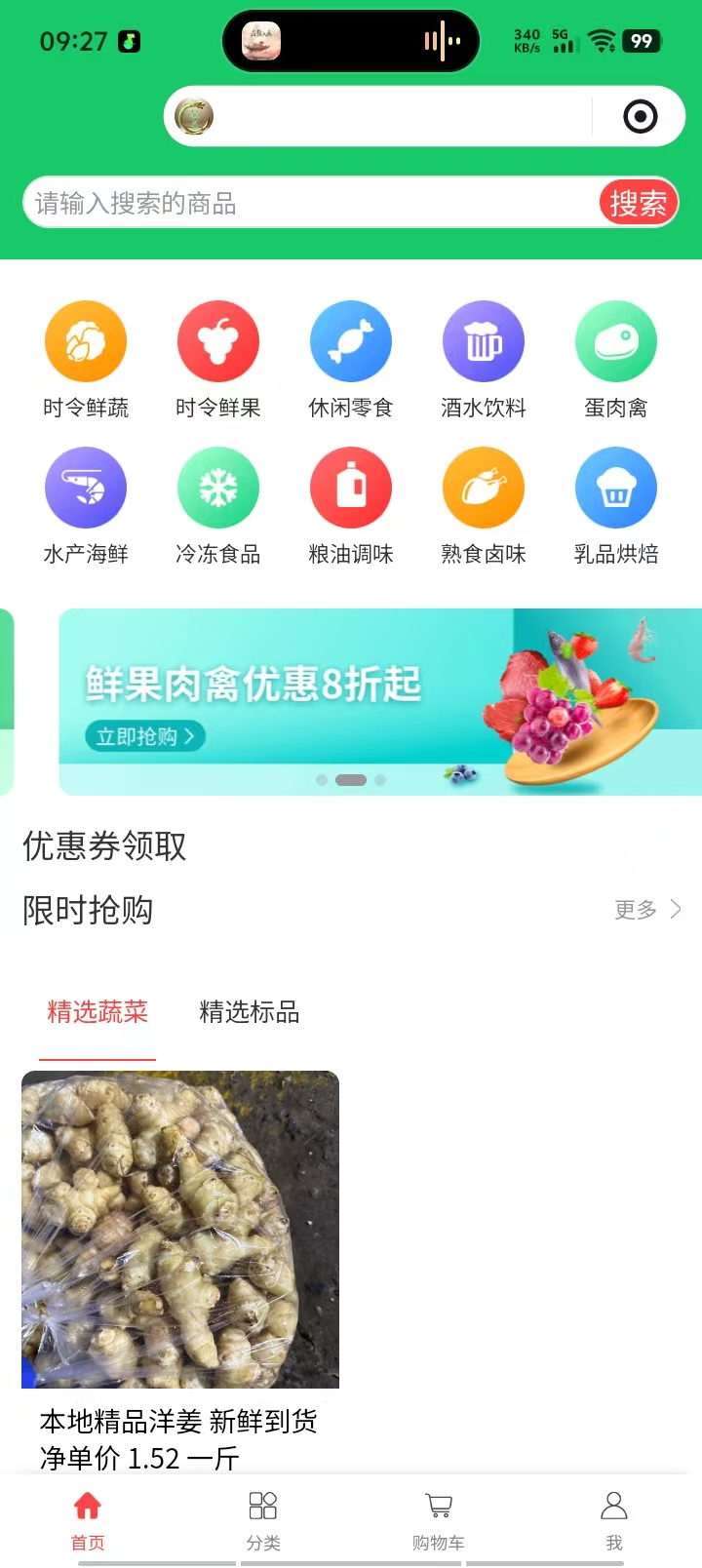This screenshot has width=702, height=1568.
Task: Tap 更多 next to 限时抢购
Action: pyautogui.click(x=646, y=910)
